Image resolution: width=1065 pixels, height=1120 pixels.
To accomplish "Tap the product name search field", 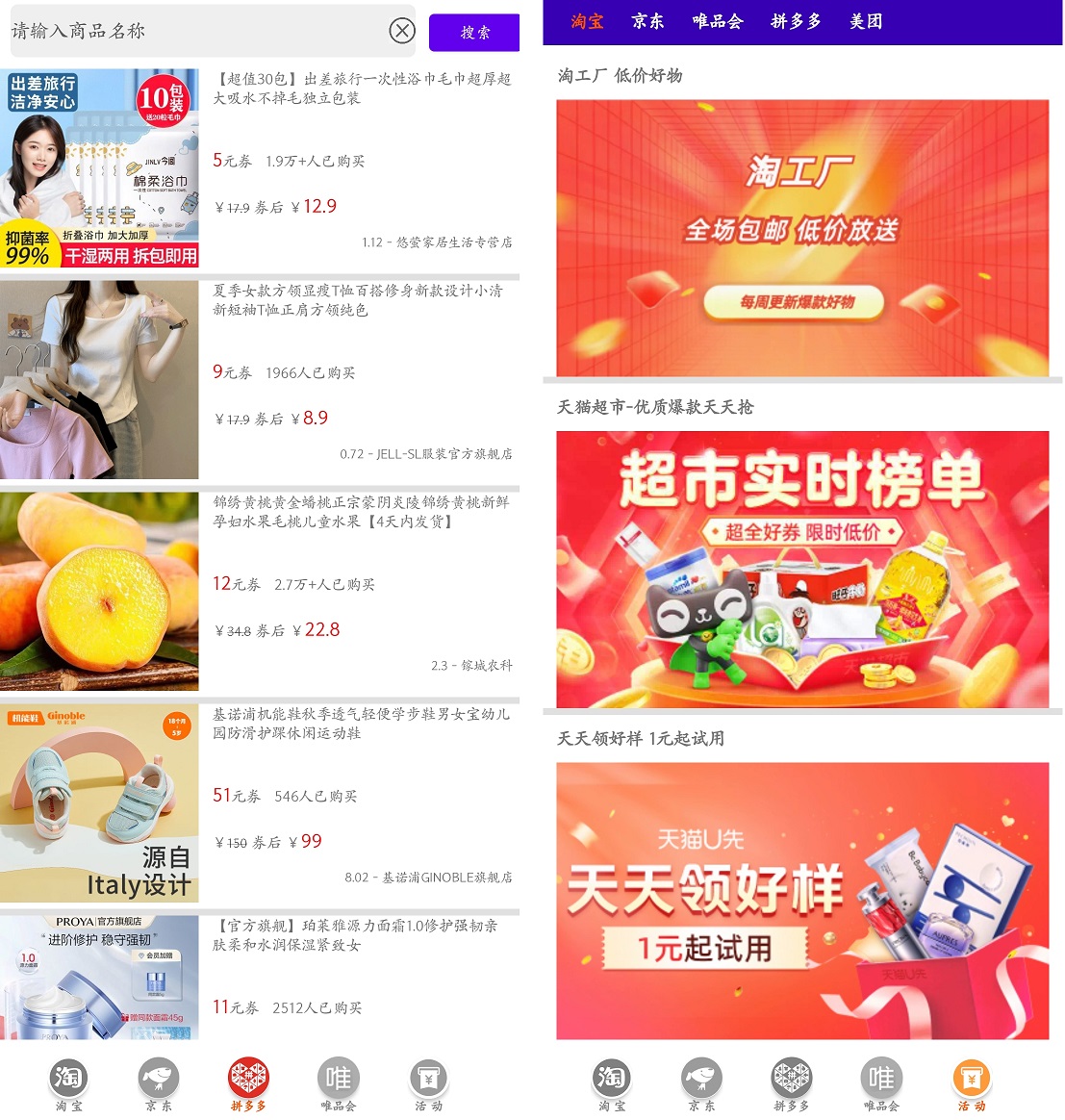I will (x=192, y=31).
